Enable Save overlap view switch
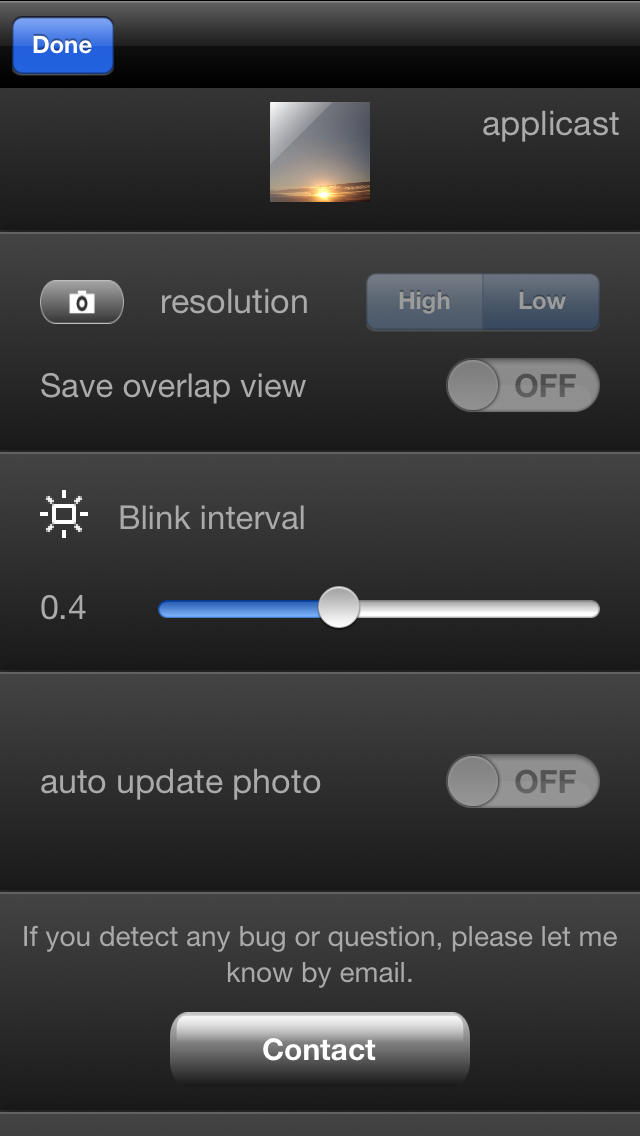The width and height of the screenshot is (640, 1136). click(523, 385)
